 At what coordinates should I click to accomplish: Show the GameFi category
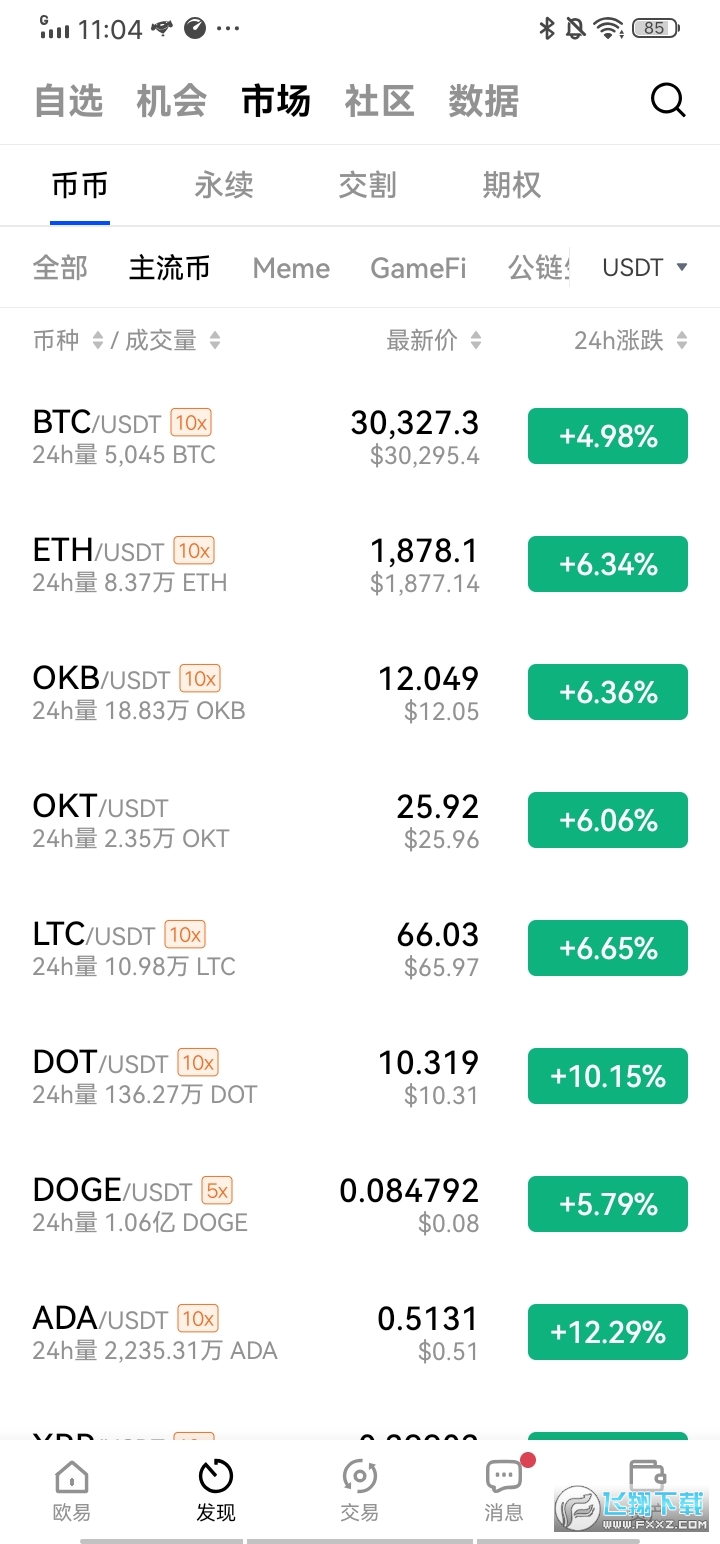click(x=418, y=268)
